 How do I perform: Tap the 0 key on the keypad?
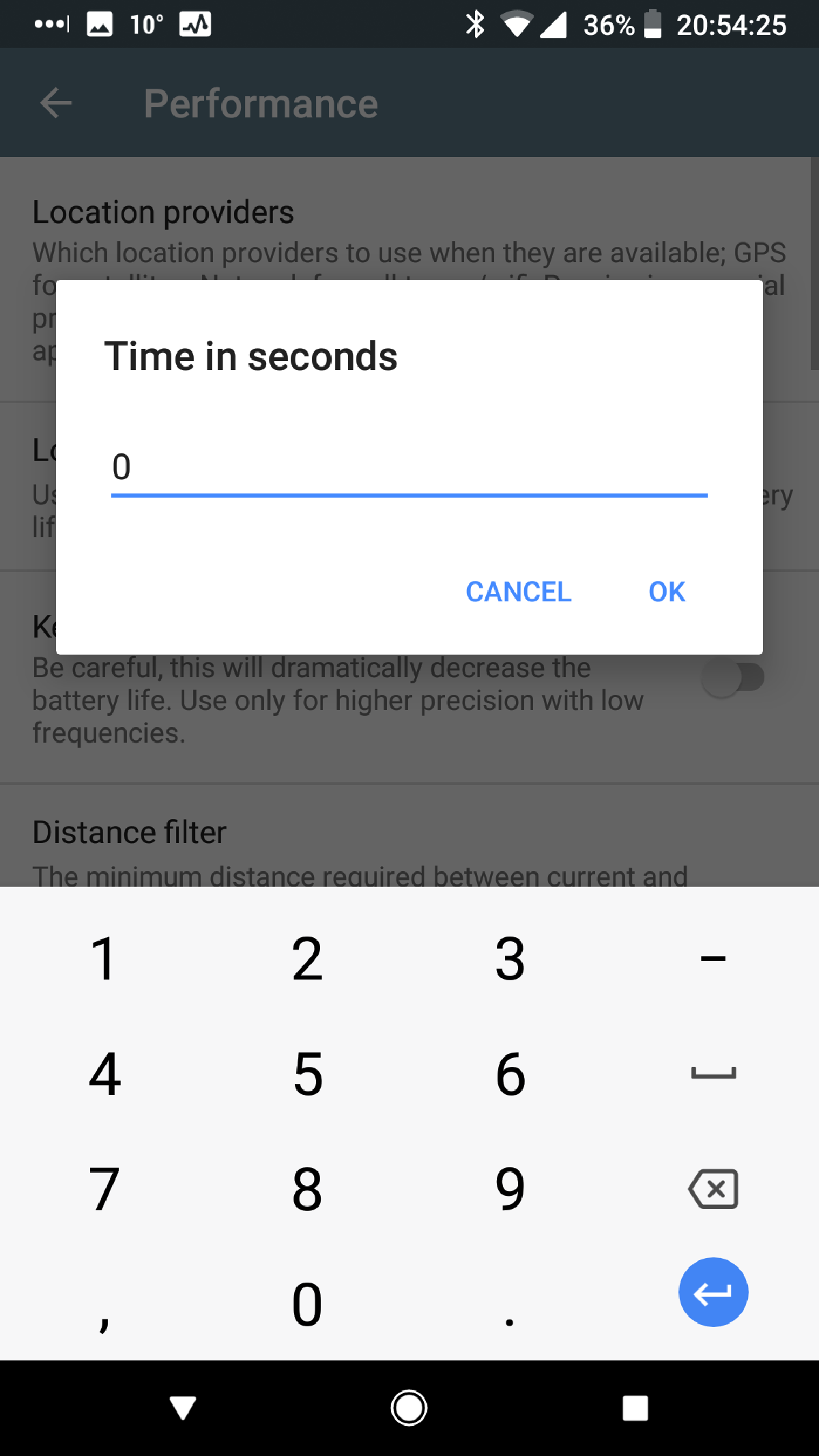tap(307, 1304)
